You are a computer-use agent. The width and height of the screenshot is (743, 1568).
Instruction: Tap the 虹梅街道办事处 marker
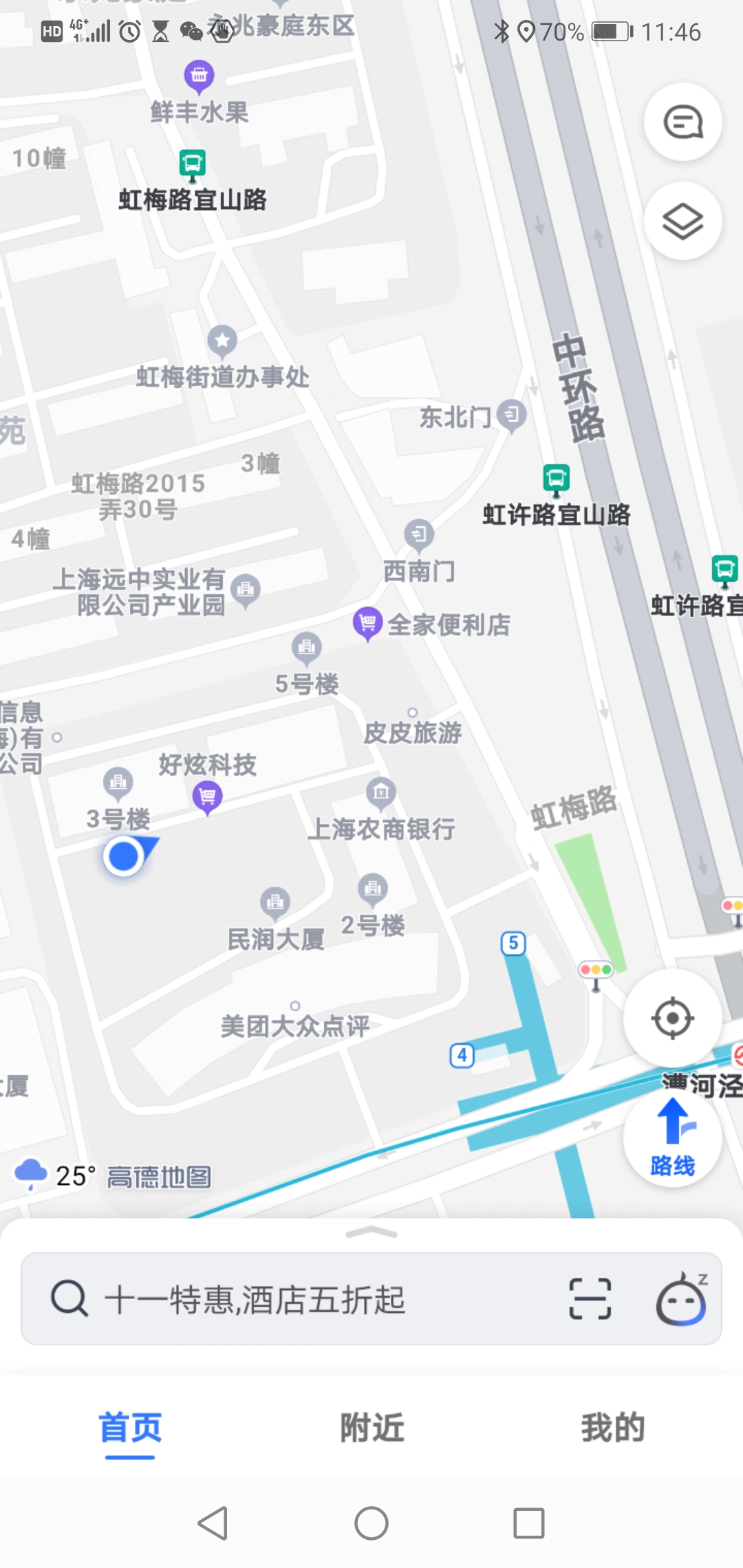[222, 340]
